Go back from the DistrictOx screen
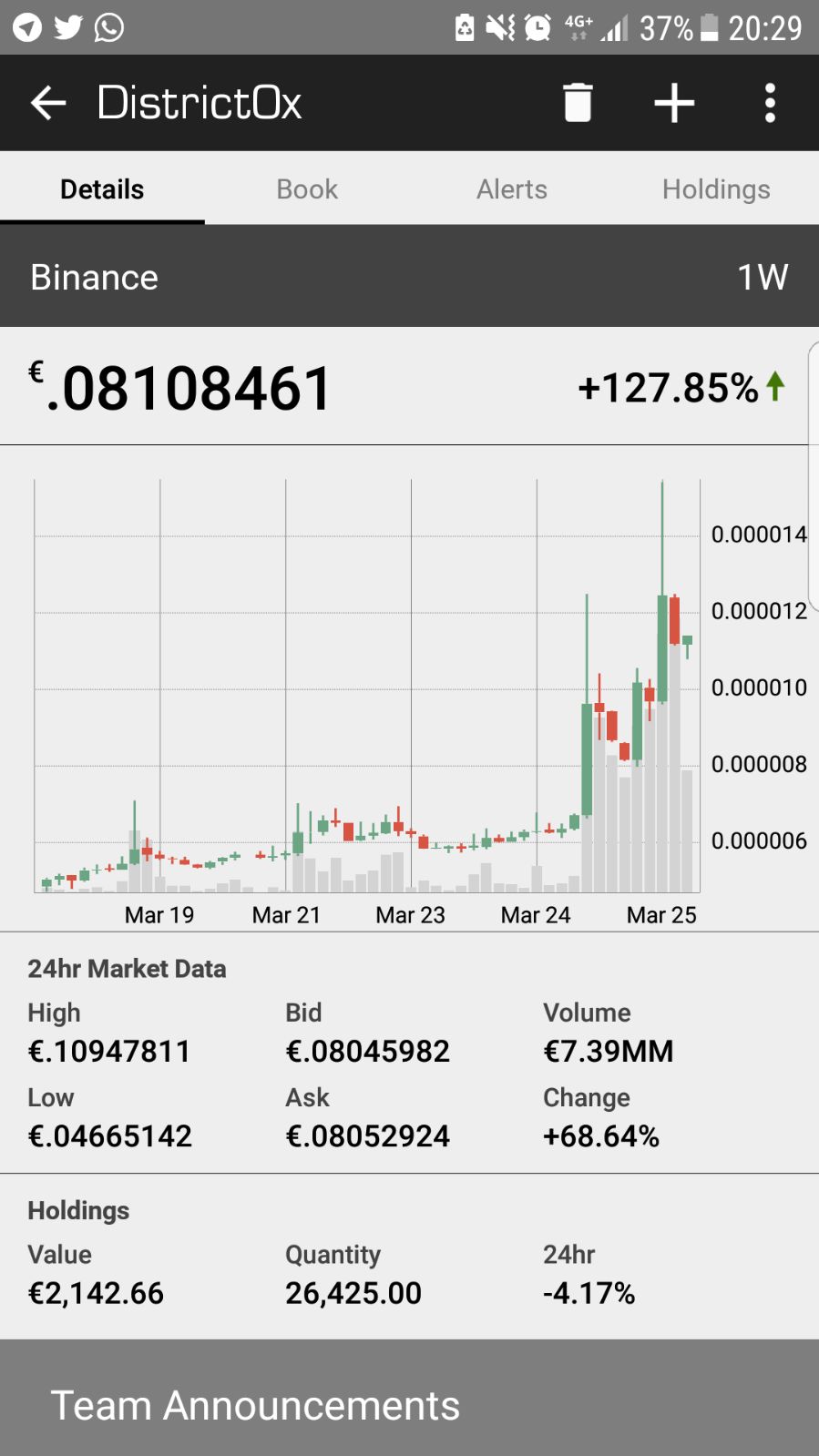Screen dimensions: 819x1456 click(48, 103)
